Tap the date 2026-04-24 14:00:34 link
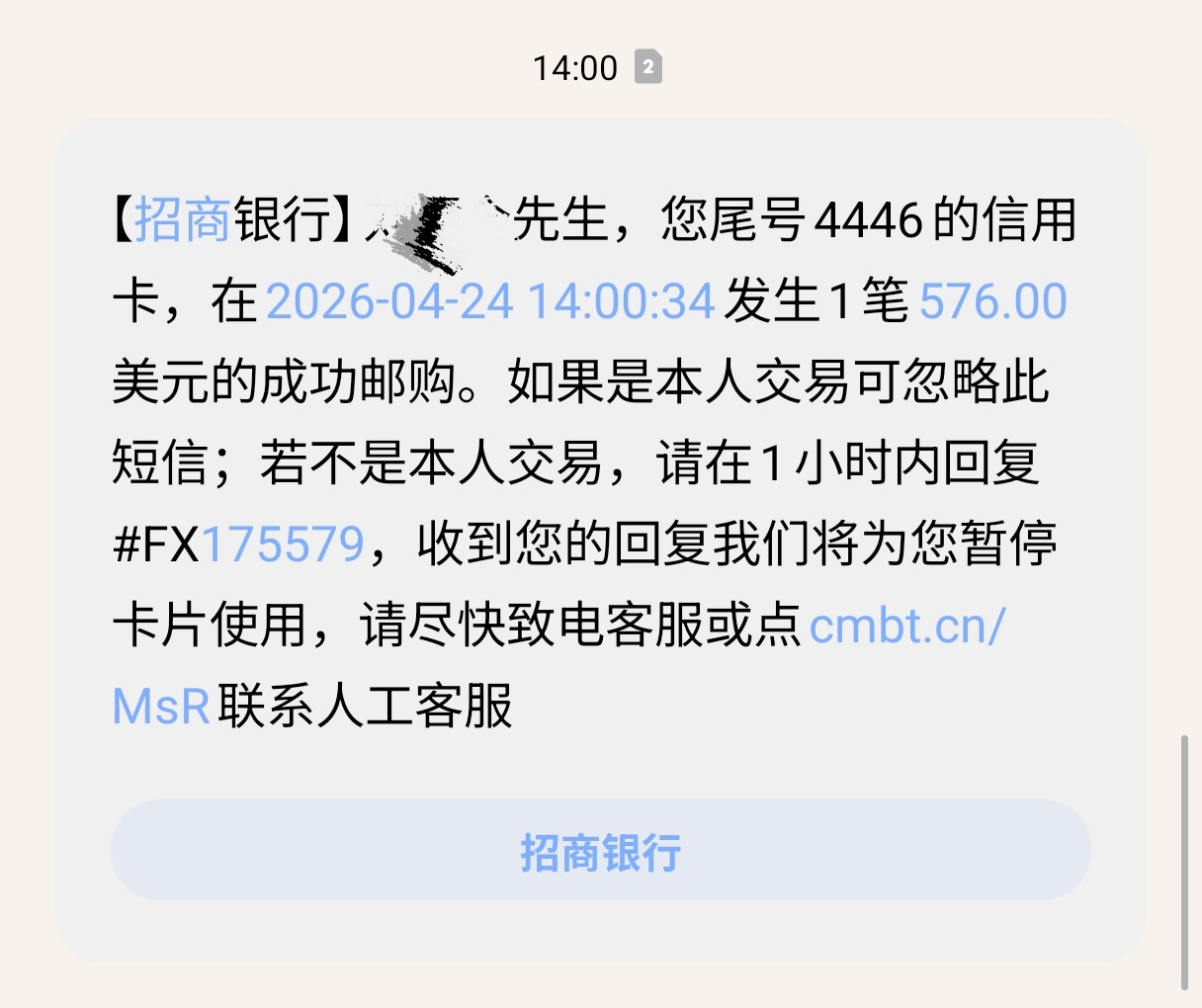The width and height of the screenshot is (1202, 1008). tap(490, 300)
